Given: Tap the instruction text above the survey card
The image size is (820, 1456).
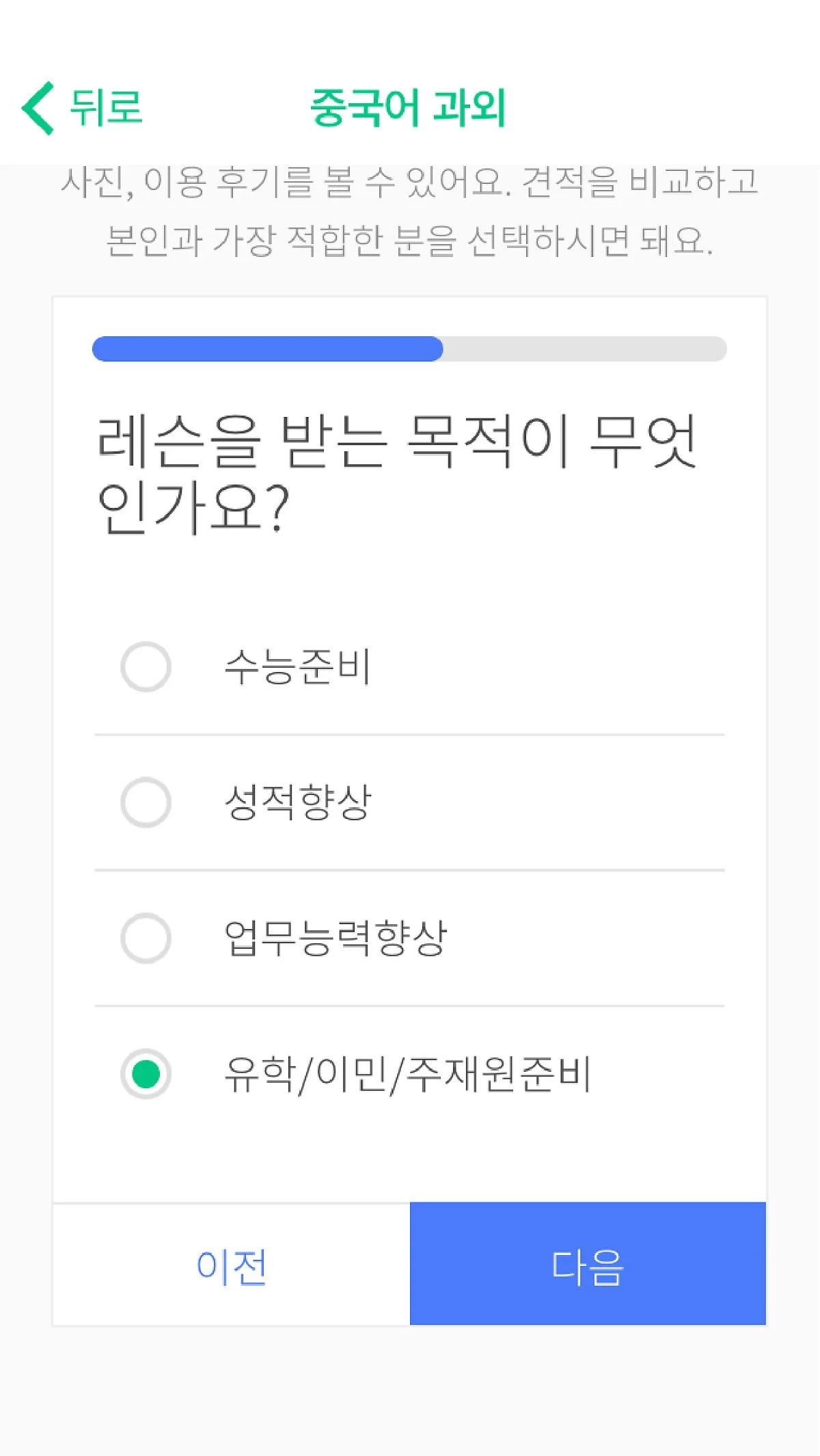Looking at the screenshot, I should point(410,212).
